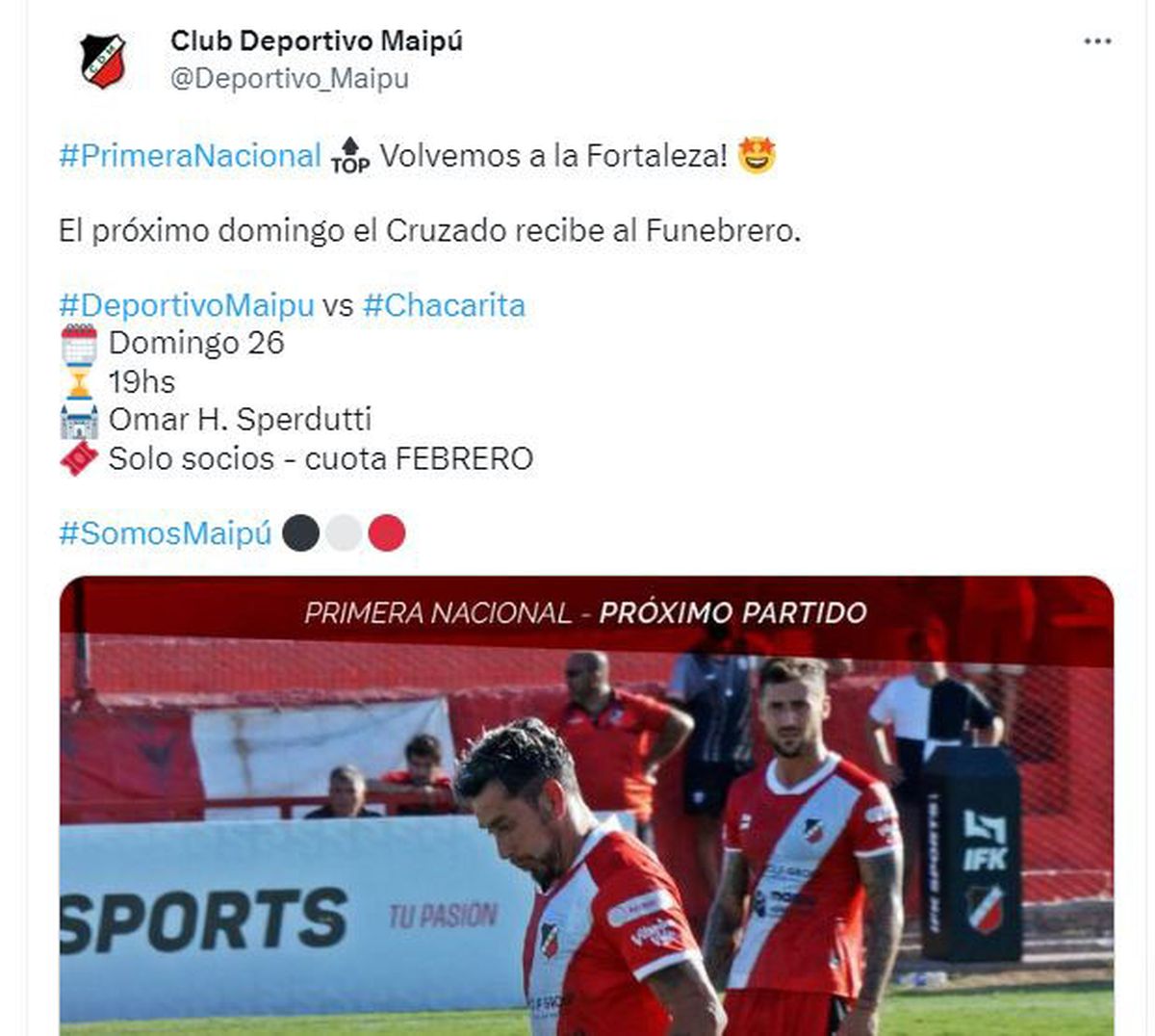Screen dimensions: 1155x1036
Task: Follow the #DeportivoMaipu hashtag link
Action: 187,305
